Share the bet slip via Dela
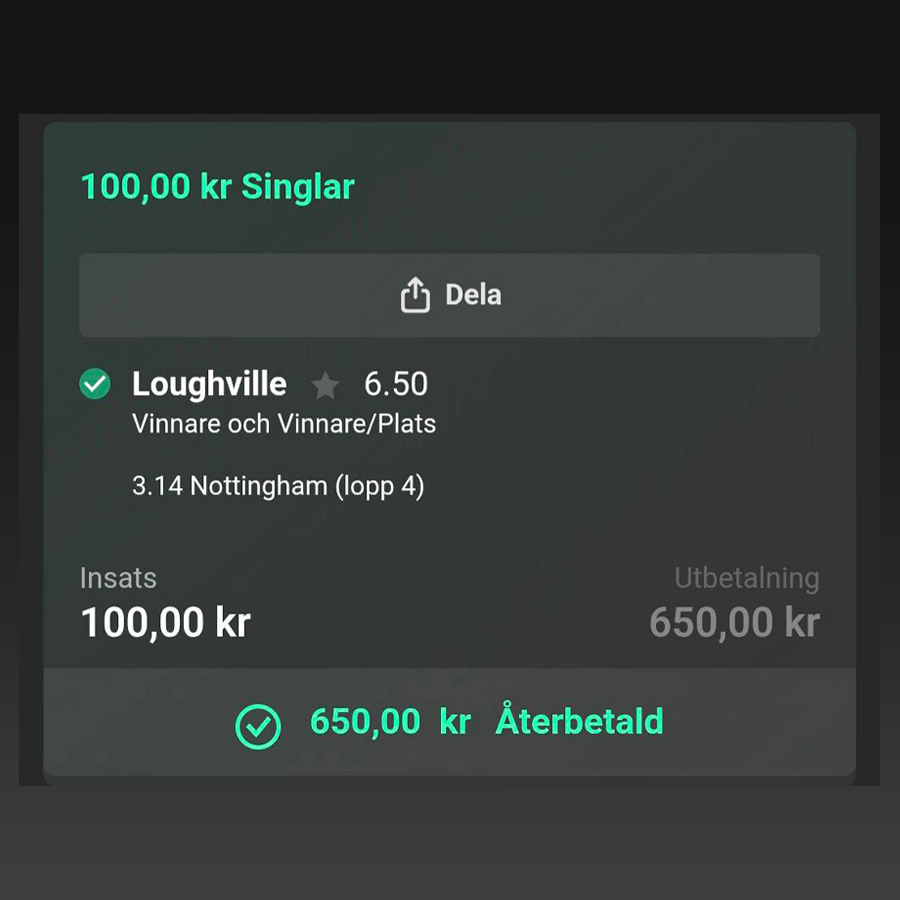Image resolution: width=900 pixels, height=900 pixels. tap(450, 295)
